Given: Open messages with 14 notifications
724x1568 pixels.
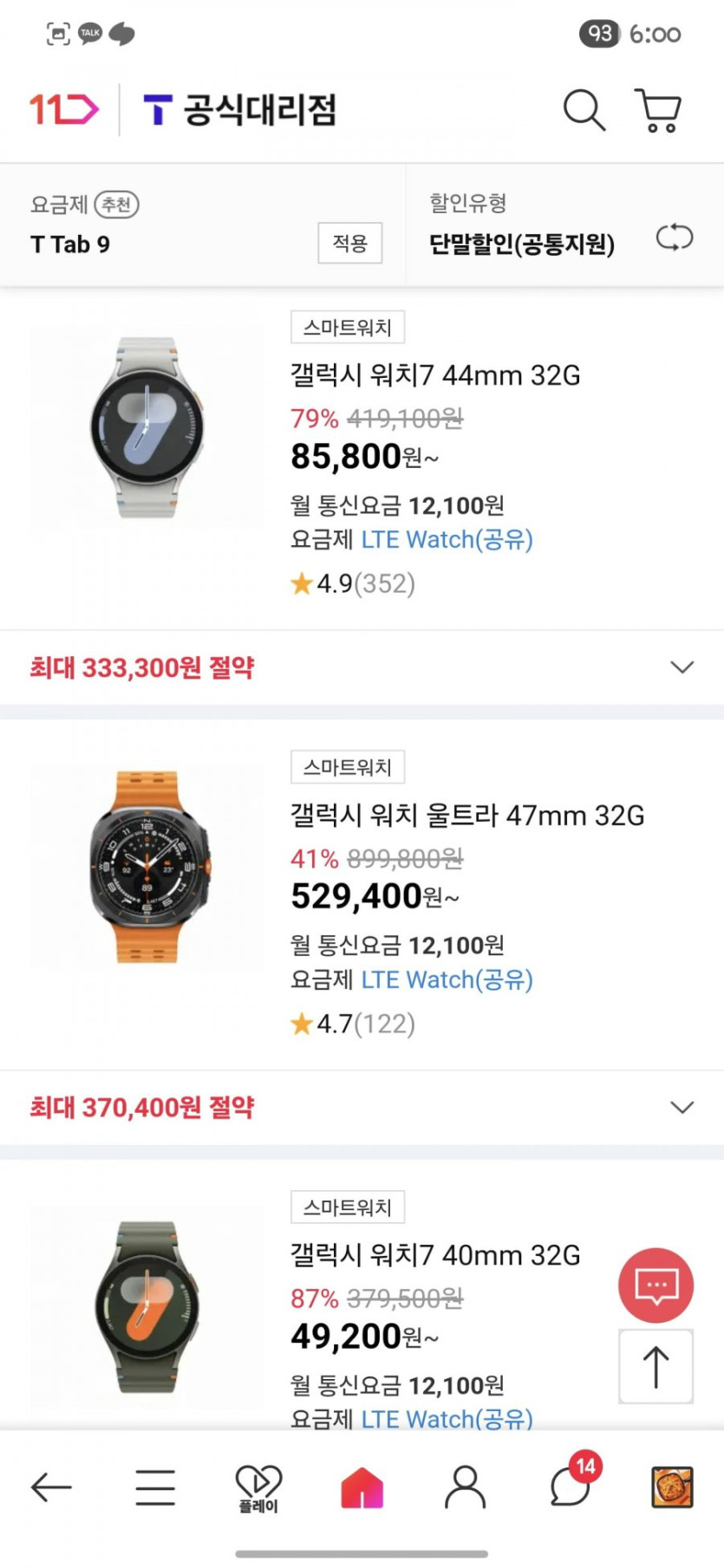Looking at the screenshot, I should (x=570, y=1487).
